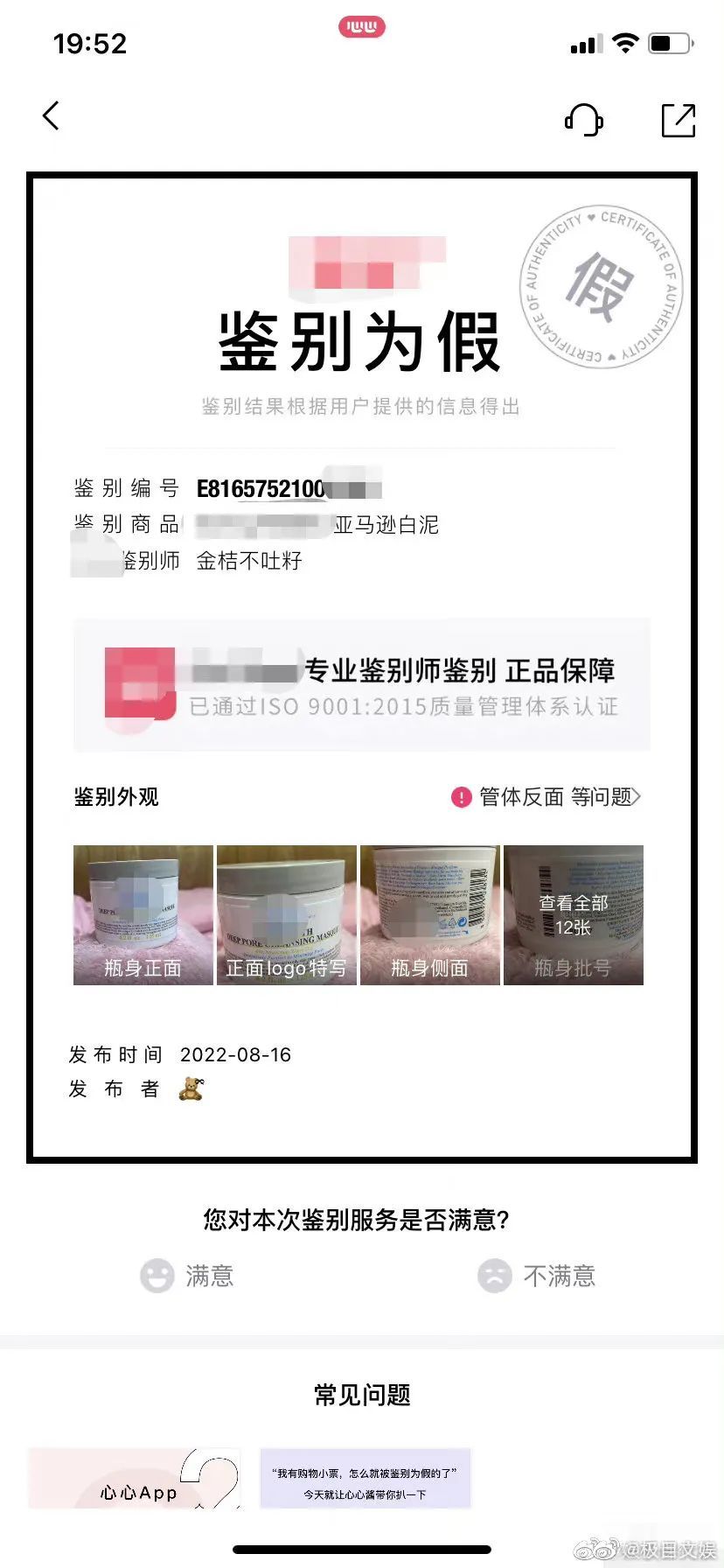Go back to the previous page
The image size is (724, 1568).
pos(52,116)
